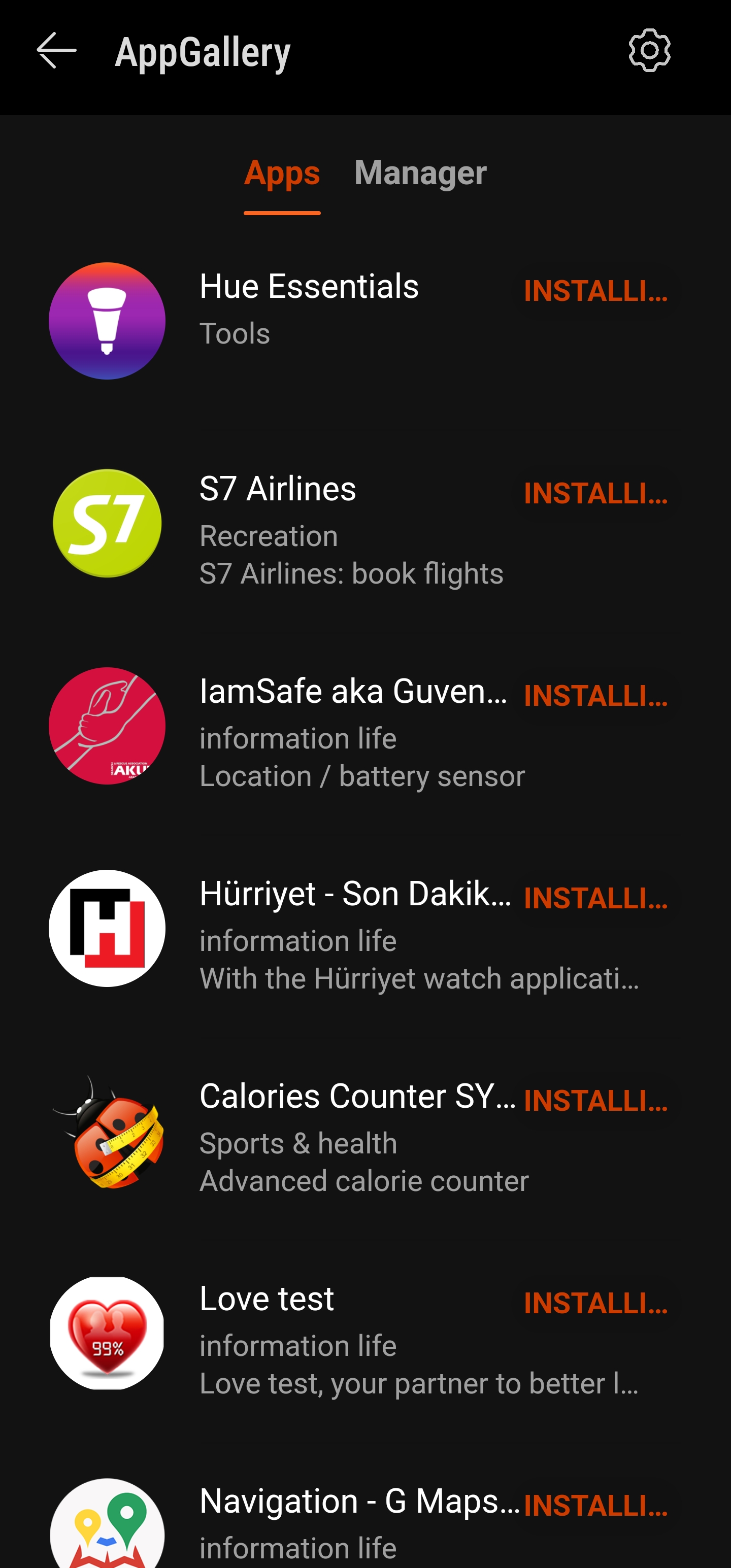Switch to the Apps tab
Viewport: 731px width, 1568px height.
tap(281, 174)
